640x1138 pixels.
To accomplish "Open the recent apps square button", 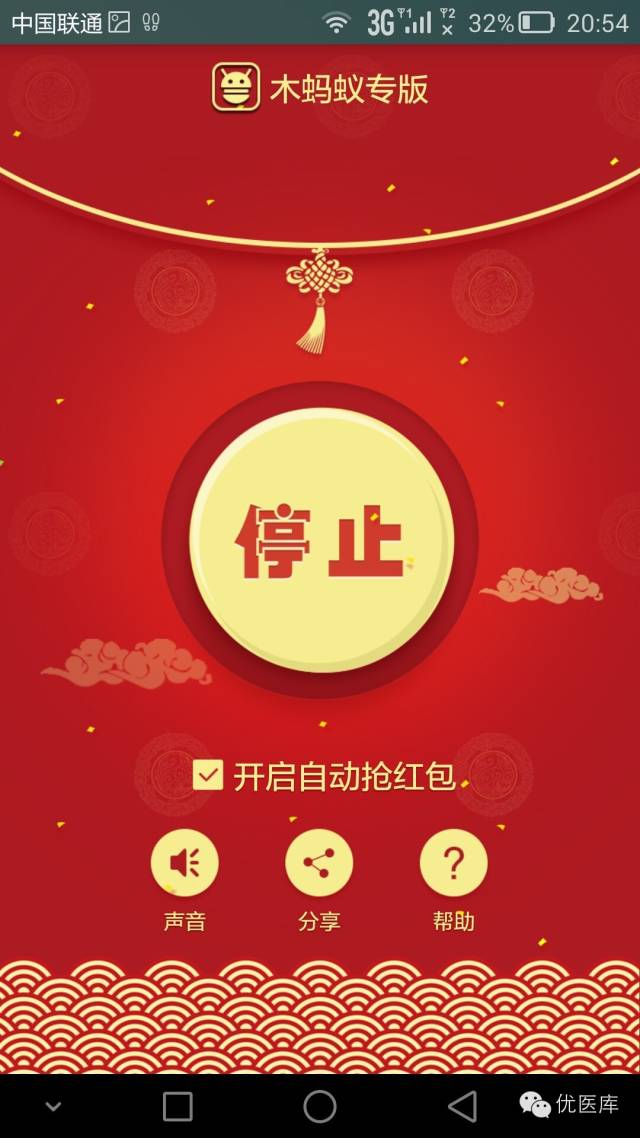I will (178, 1106).
